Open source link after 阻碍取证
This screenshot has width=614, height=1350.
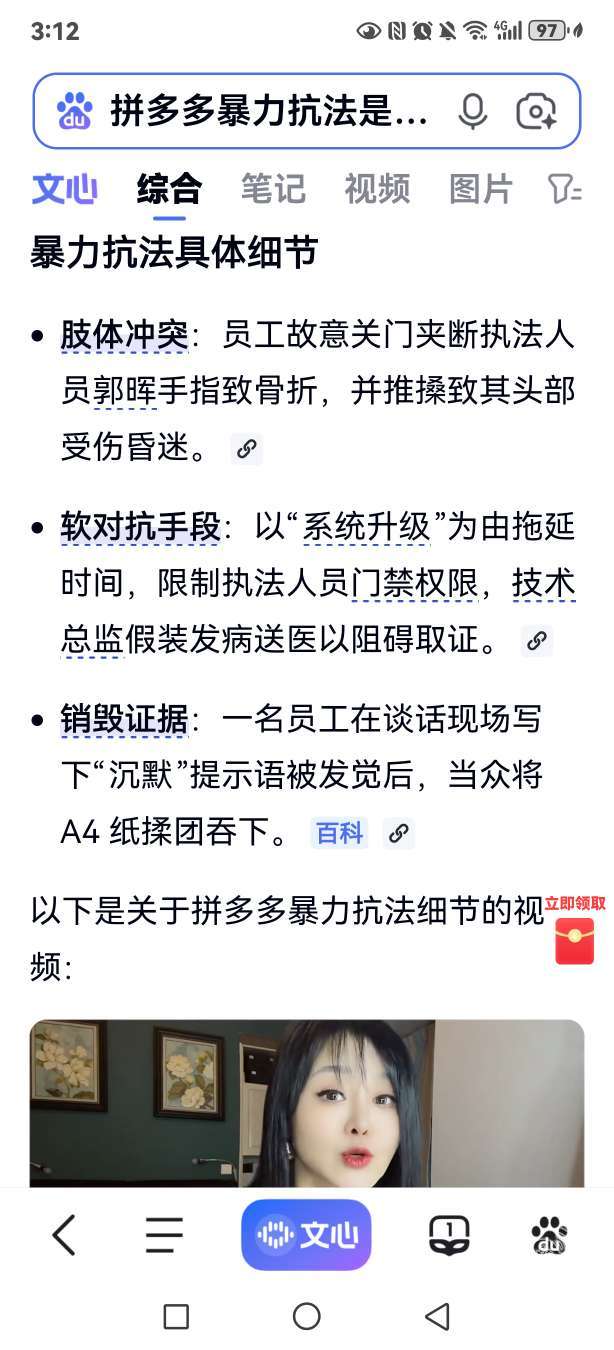(x=537, y=641)
